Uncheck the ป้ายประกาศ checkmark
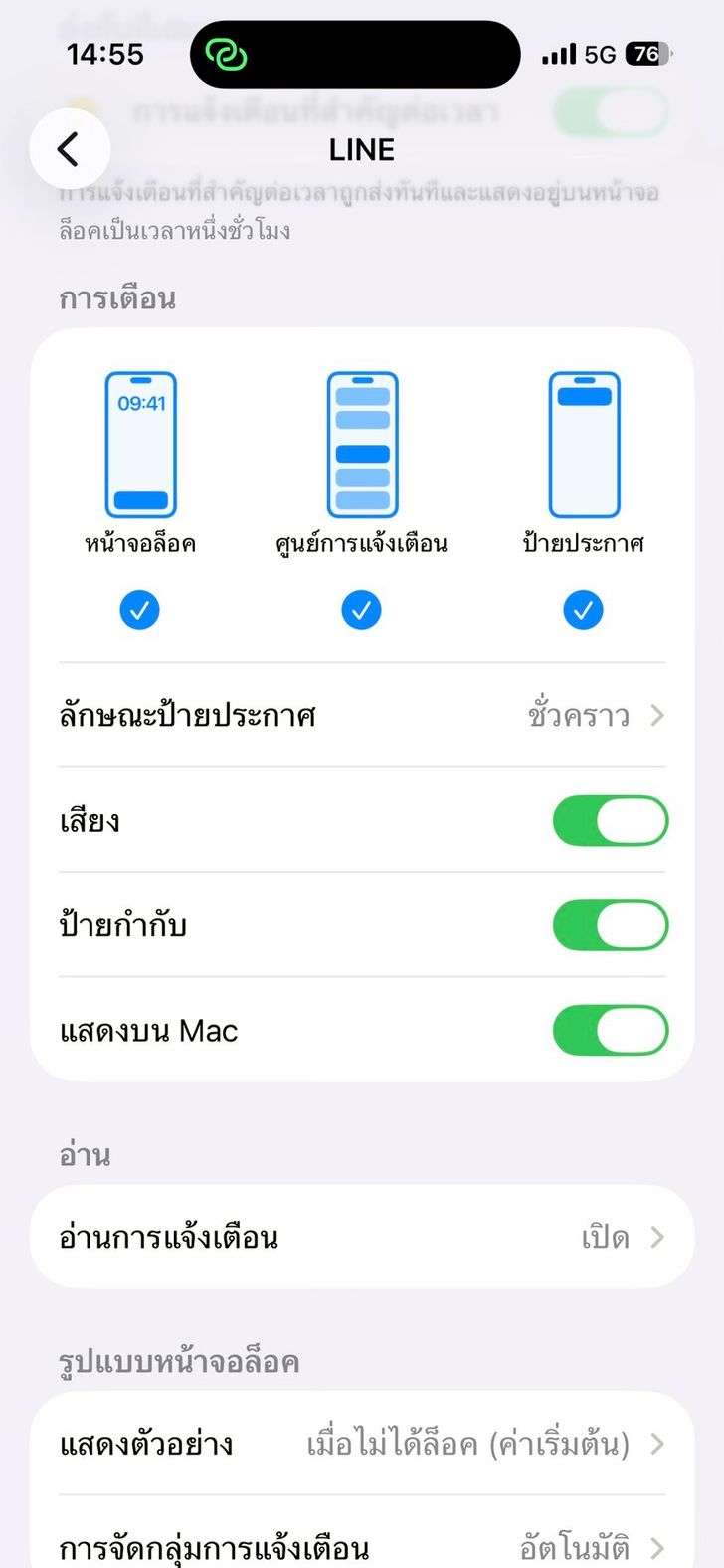Screen dimensions: 724x1568 584,610
